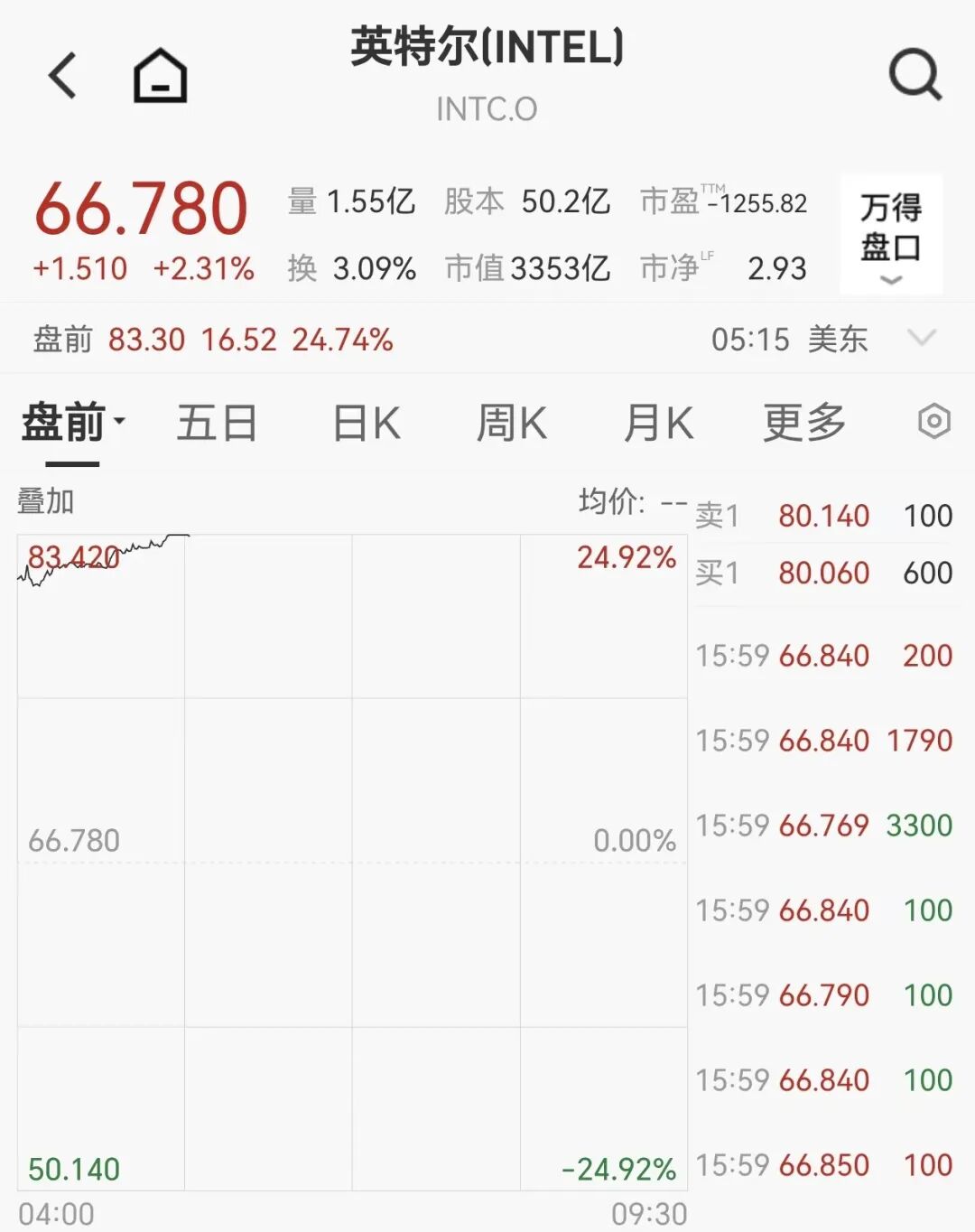
Task: Open chart settings gear icon
Action: (933, 421)
